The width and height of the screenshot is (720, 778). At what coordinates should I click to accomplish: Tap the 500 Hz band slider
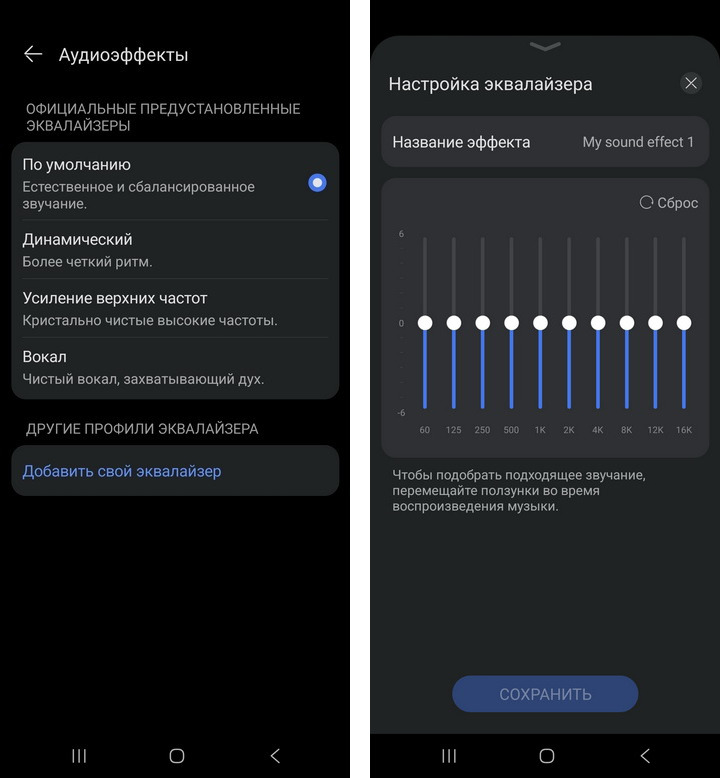(x=511, y=322)
